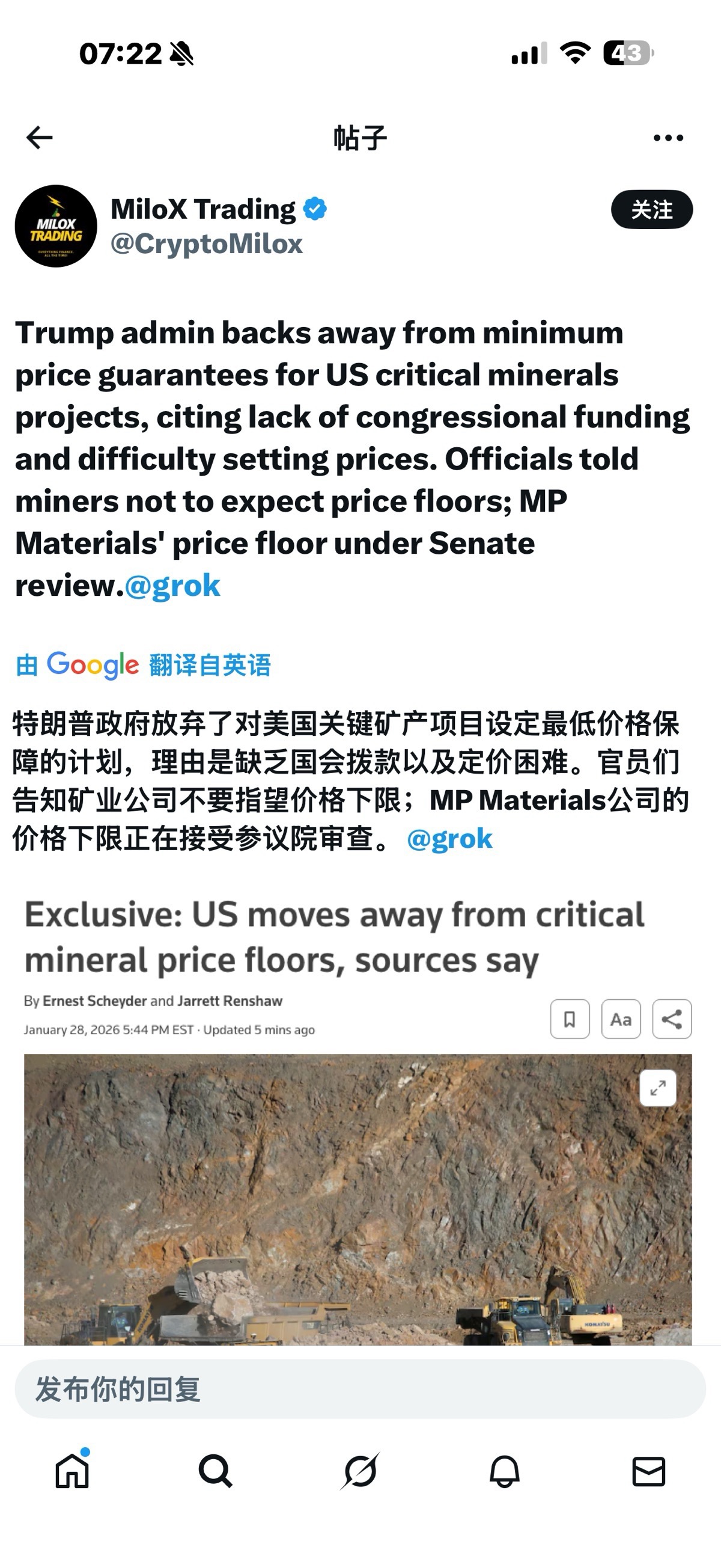Image resolution: width=721 pixels, height=1568 pixels.
Task: Tap the Google translated-from-English label
Action: tap(144, 665)
